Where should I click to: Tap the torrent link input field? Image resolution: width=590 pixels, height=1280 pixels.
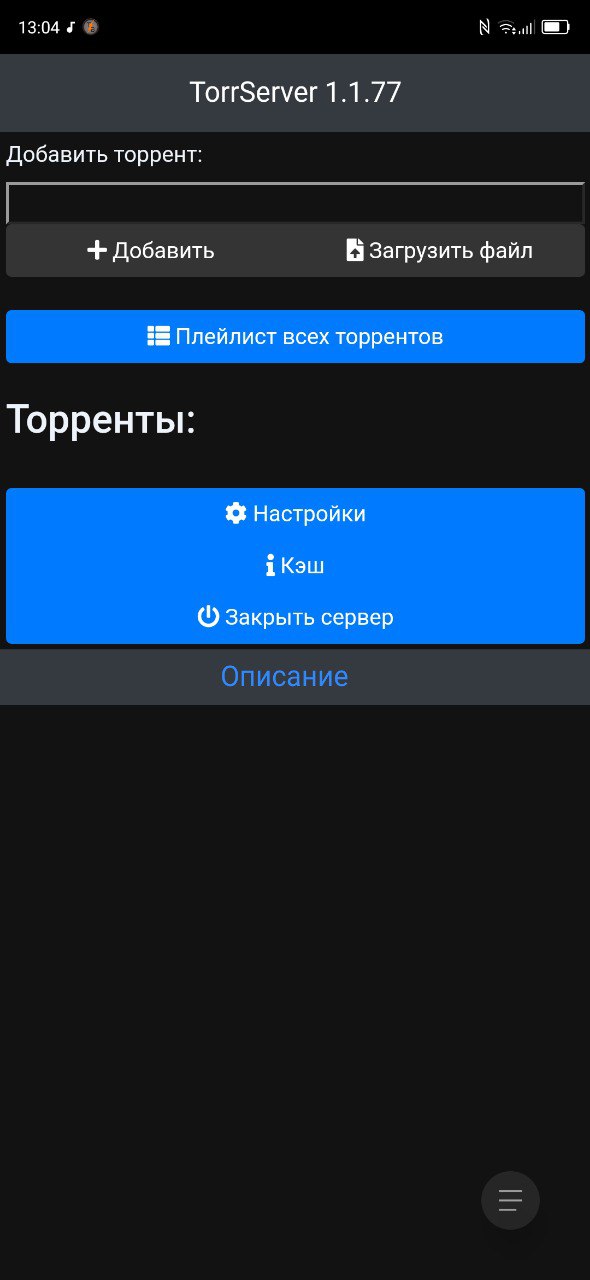click(295, 203)
